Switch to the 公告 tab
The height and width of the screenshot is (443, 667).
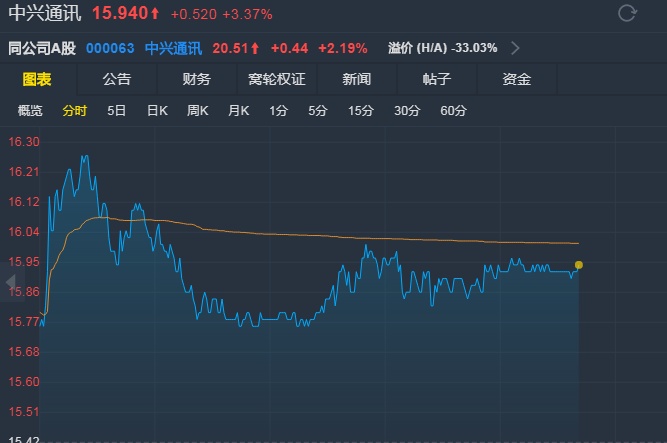coord(117,79)
